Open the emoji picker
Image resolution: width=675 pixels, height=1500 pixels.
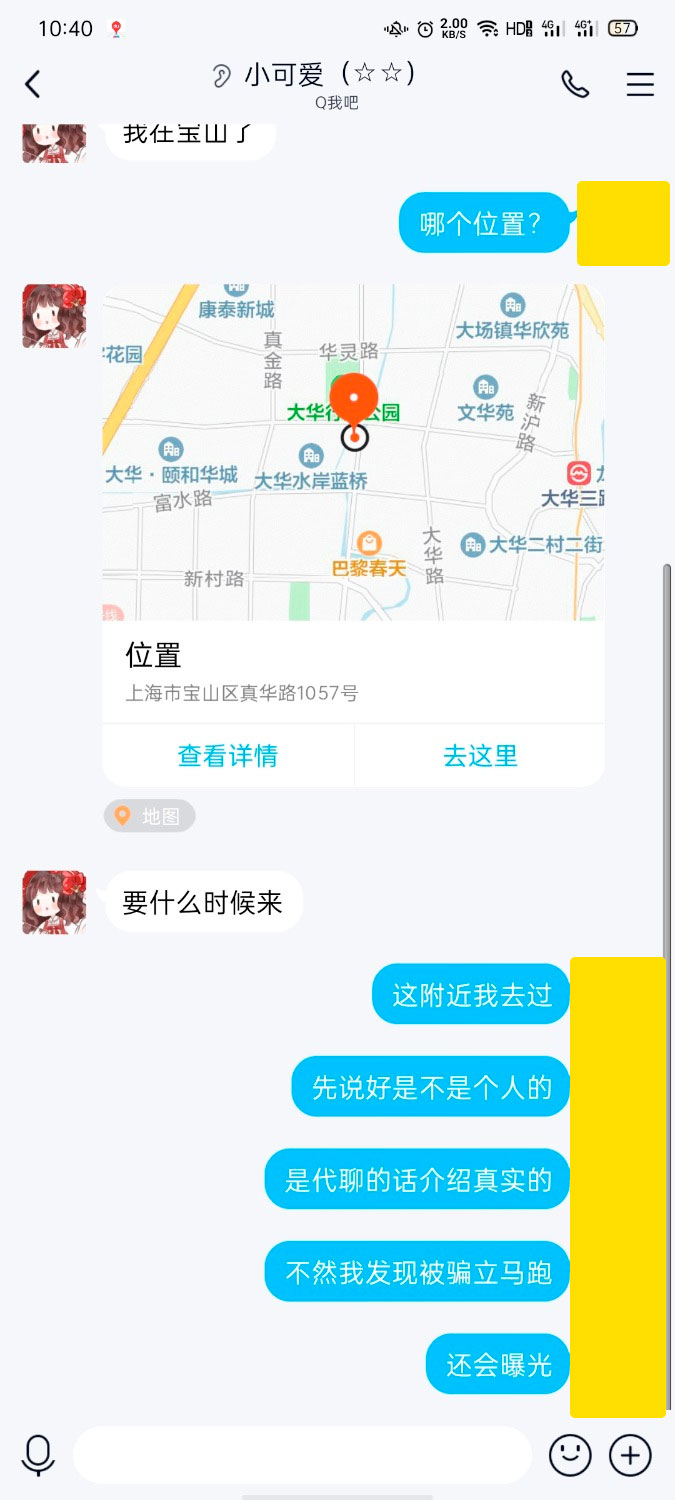570,1455
